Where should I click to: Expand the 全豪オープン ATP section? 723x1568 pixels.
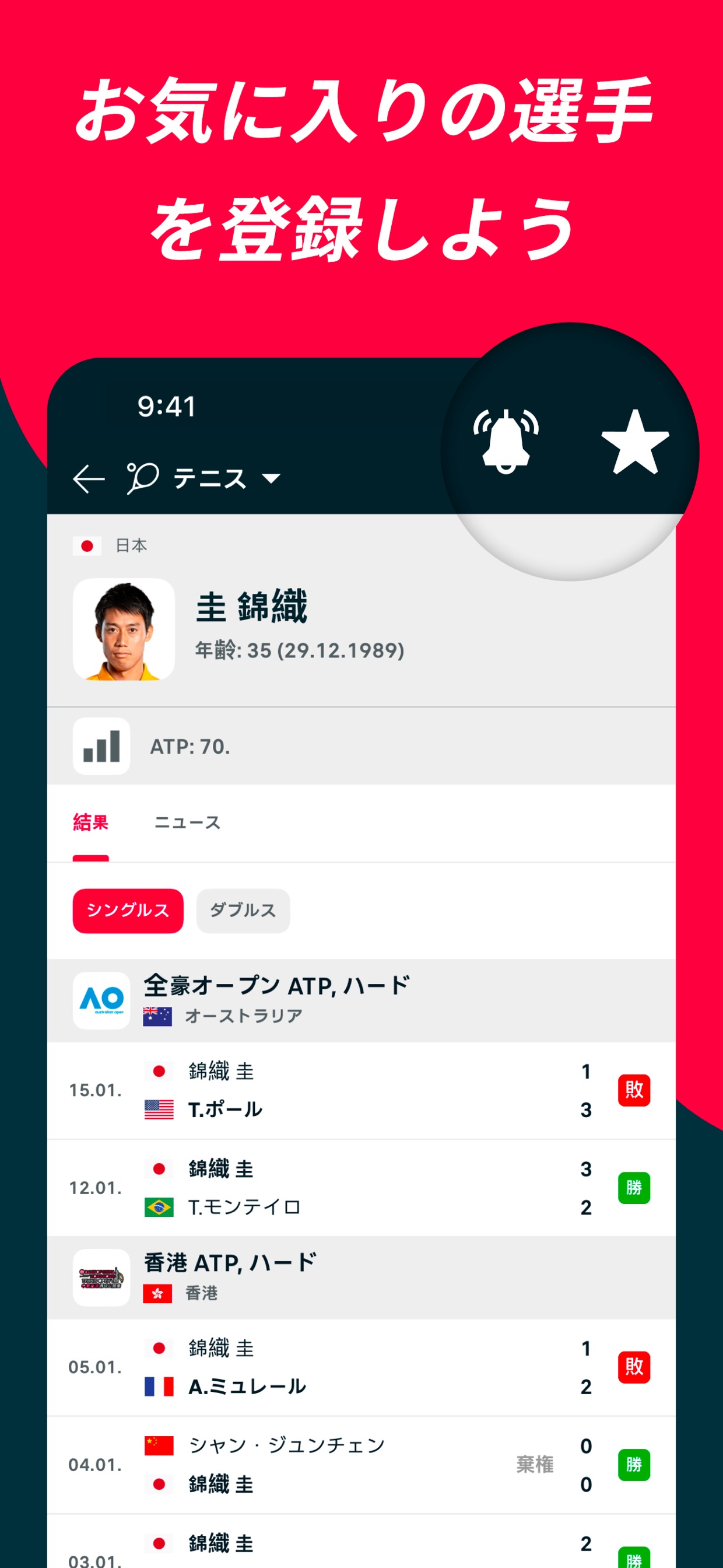coord(274,997)
